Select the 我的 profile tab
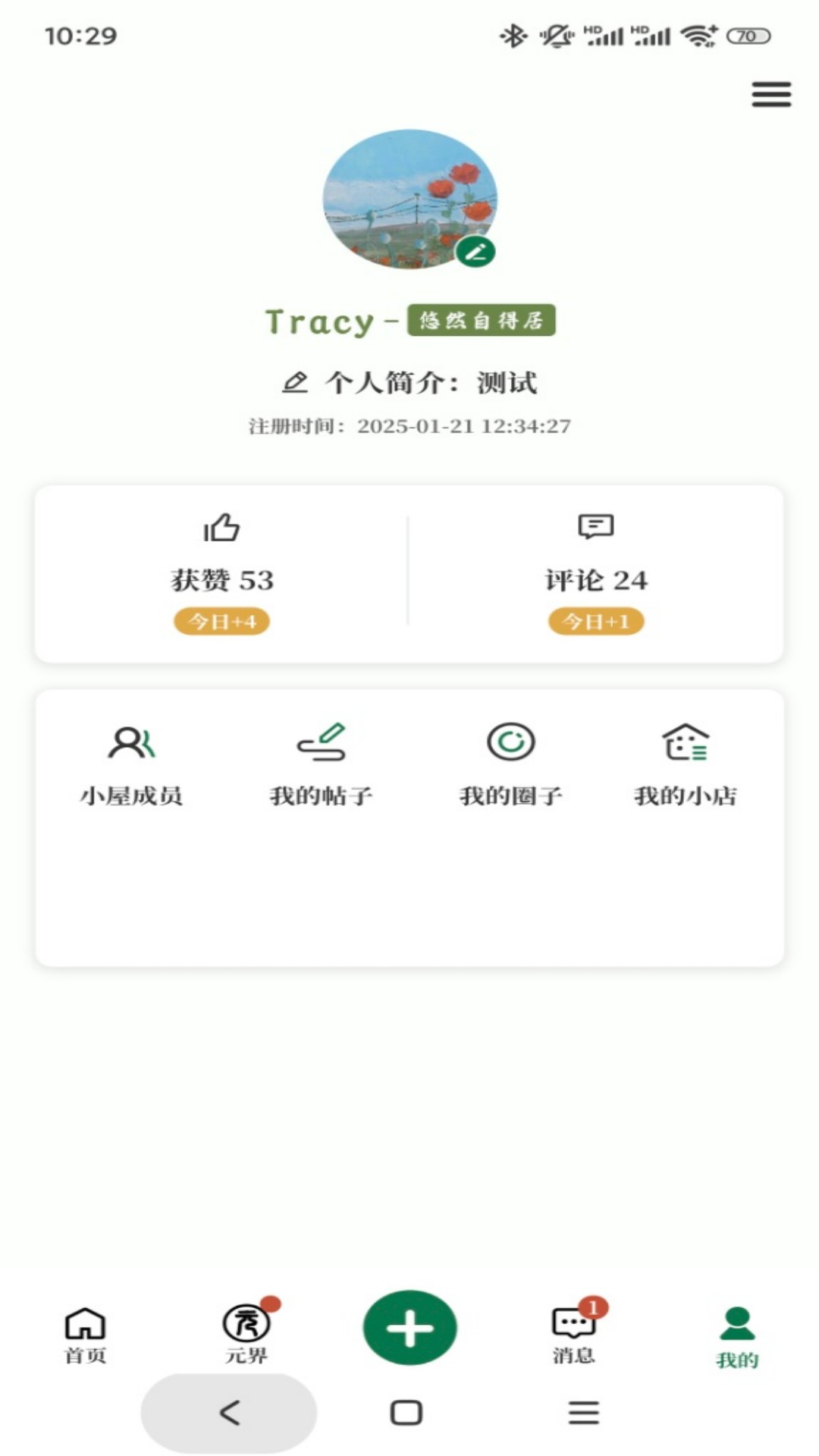This screenshot has width=819, height=1456. click(737, 1336)
